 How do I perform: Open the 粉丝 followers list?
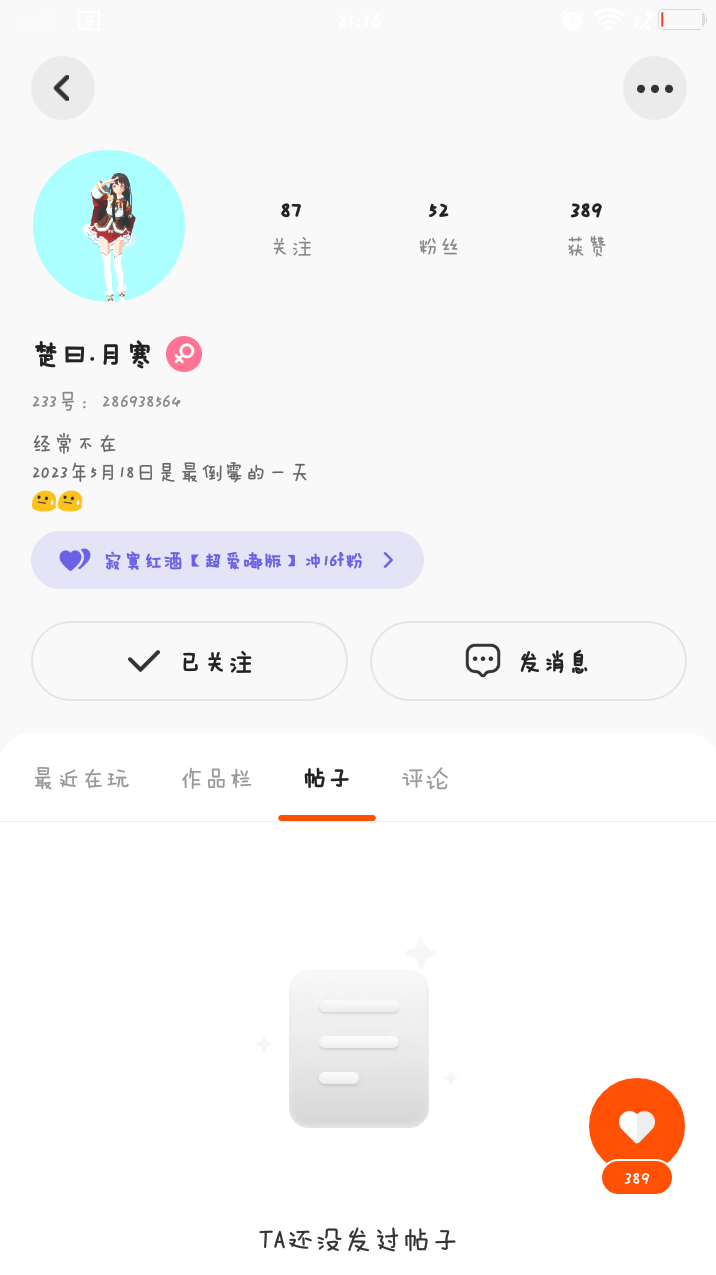tap(438, 228)
